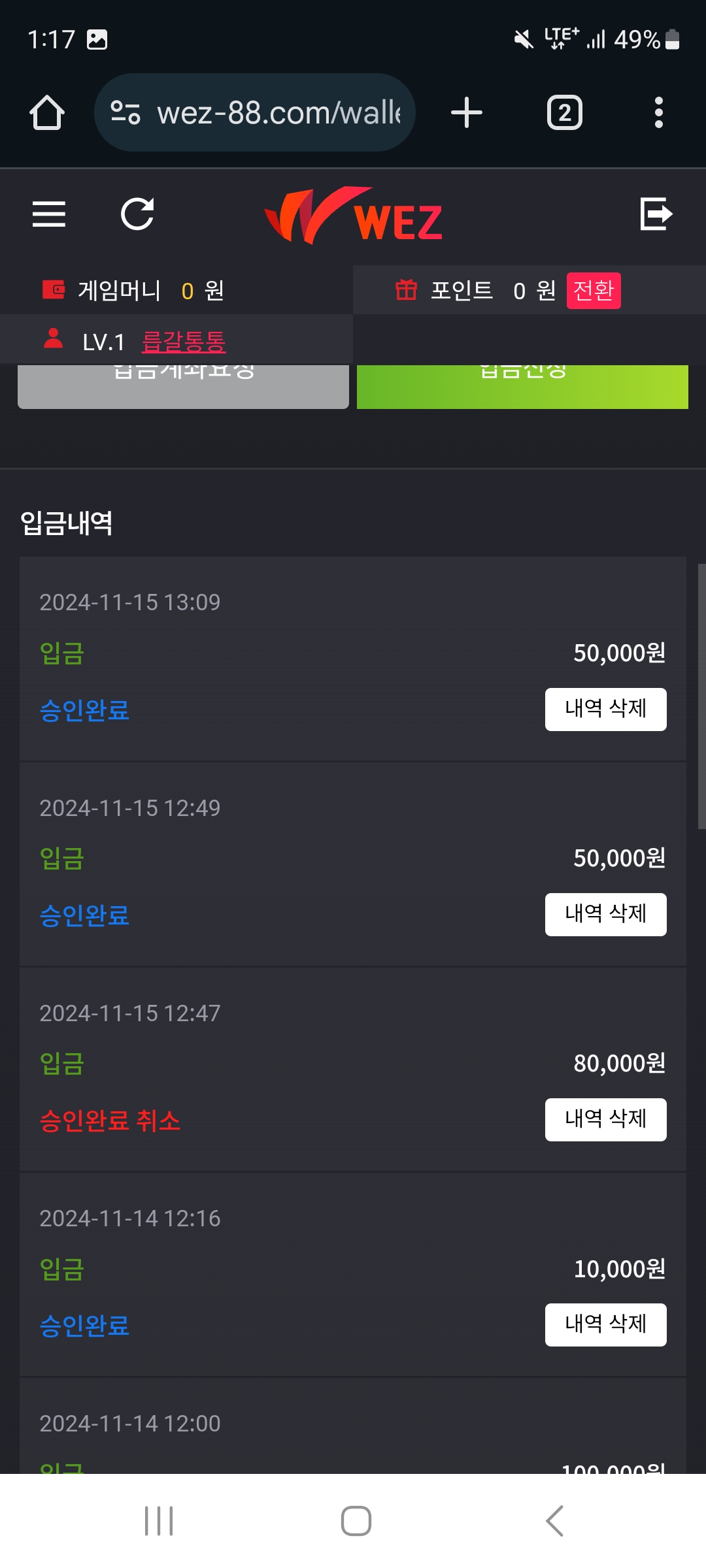Screen dimensions: 706x1568
Task: Open the recent apps view
Action: coord(159,1521)
